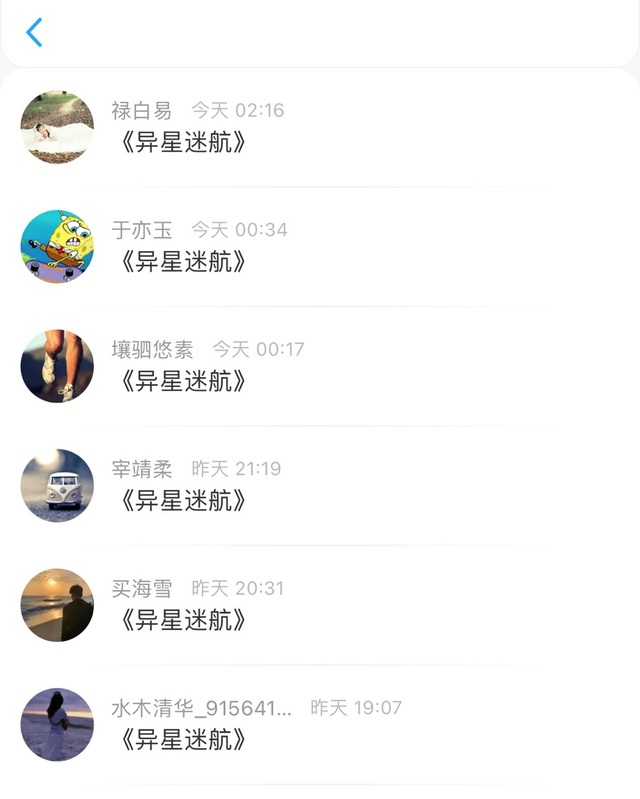Image resolution: width=640 pixels, height=799 pixels.
Task: View 于亦玉's SpongeBob avatar profile
Action: coord(57,246)
